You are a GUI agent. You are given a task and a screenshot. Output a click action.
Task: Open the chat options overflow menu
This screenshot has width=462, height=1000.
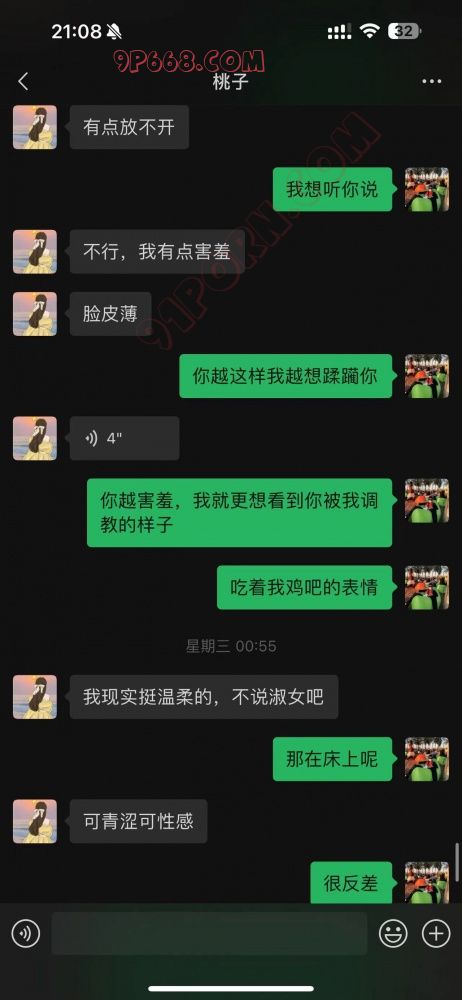[x=431, y=82]
